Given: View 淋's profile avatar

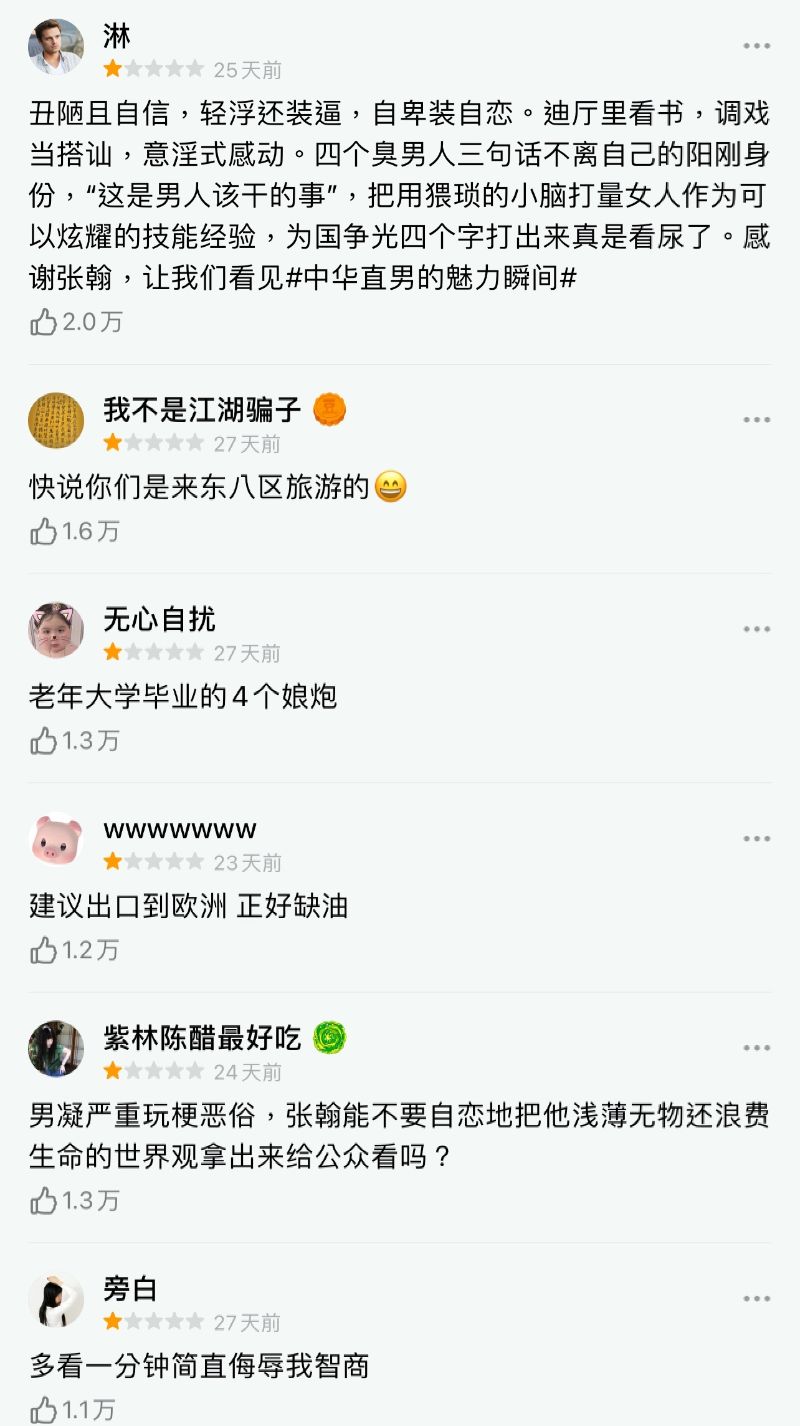Looking at the screenshot, I should [x=56, y=47].
